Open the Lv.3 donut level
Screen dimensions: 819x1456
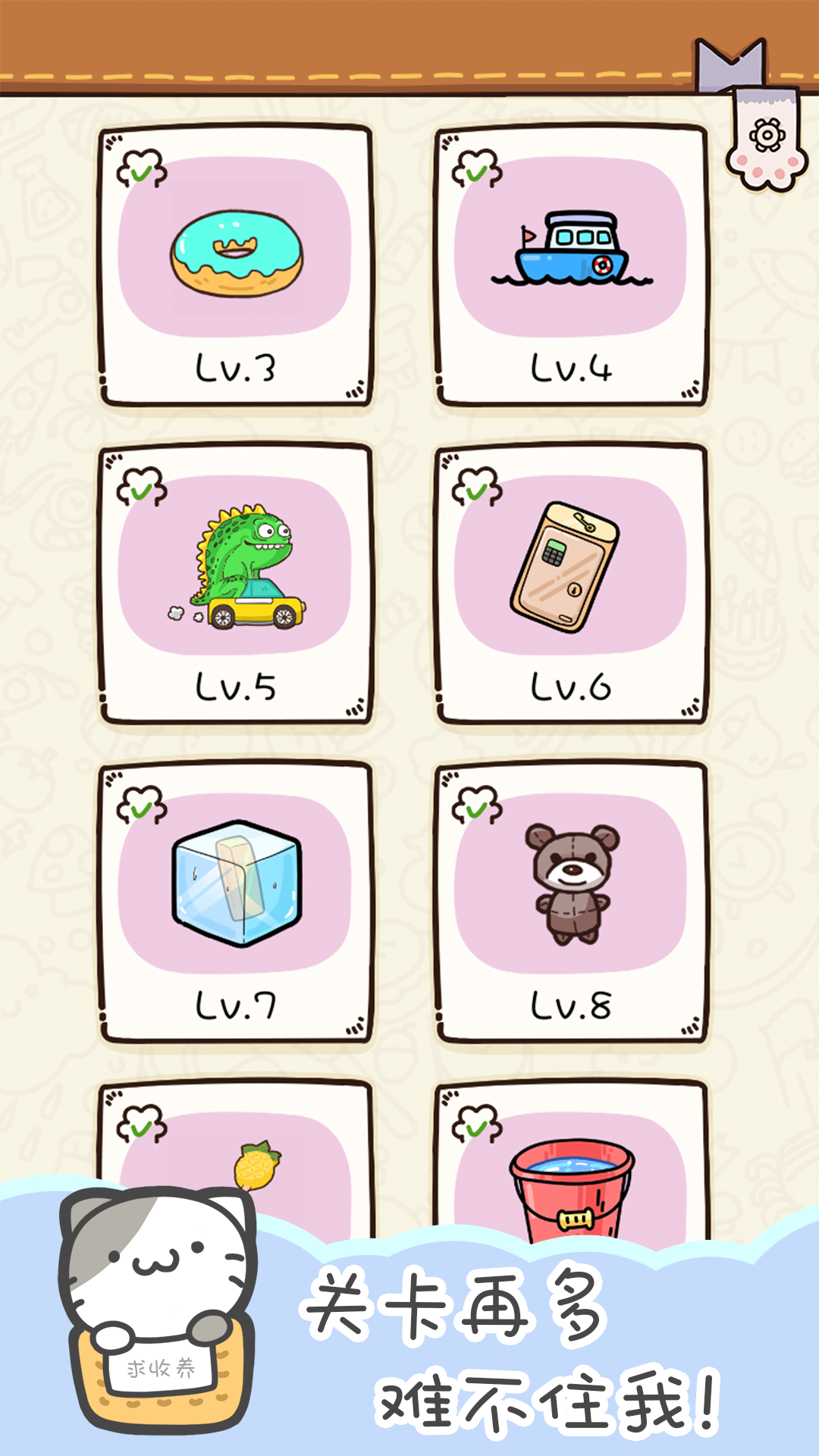(x=236, y=265)
